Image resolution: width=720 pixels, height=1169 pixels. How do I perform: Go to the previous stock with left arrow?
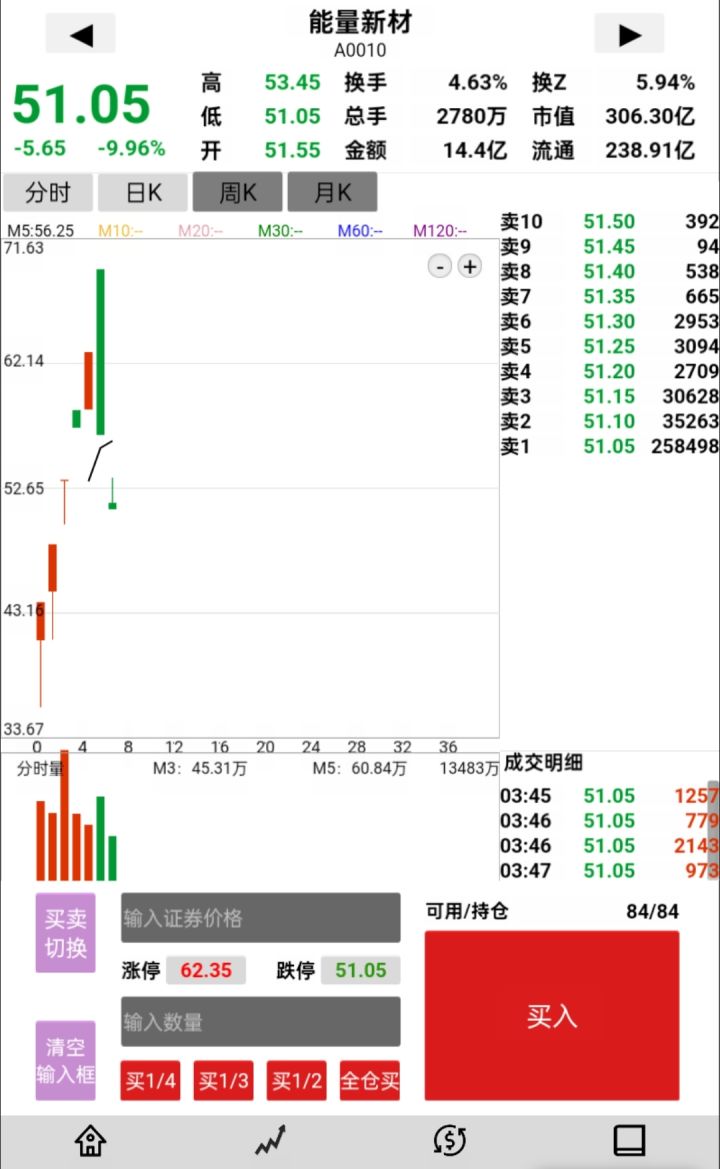click(81, 35)
